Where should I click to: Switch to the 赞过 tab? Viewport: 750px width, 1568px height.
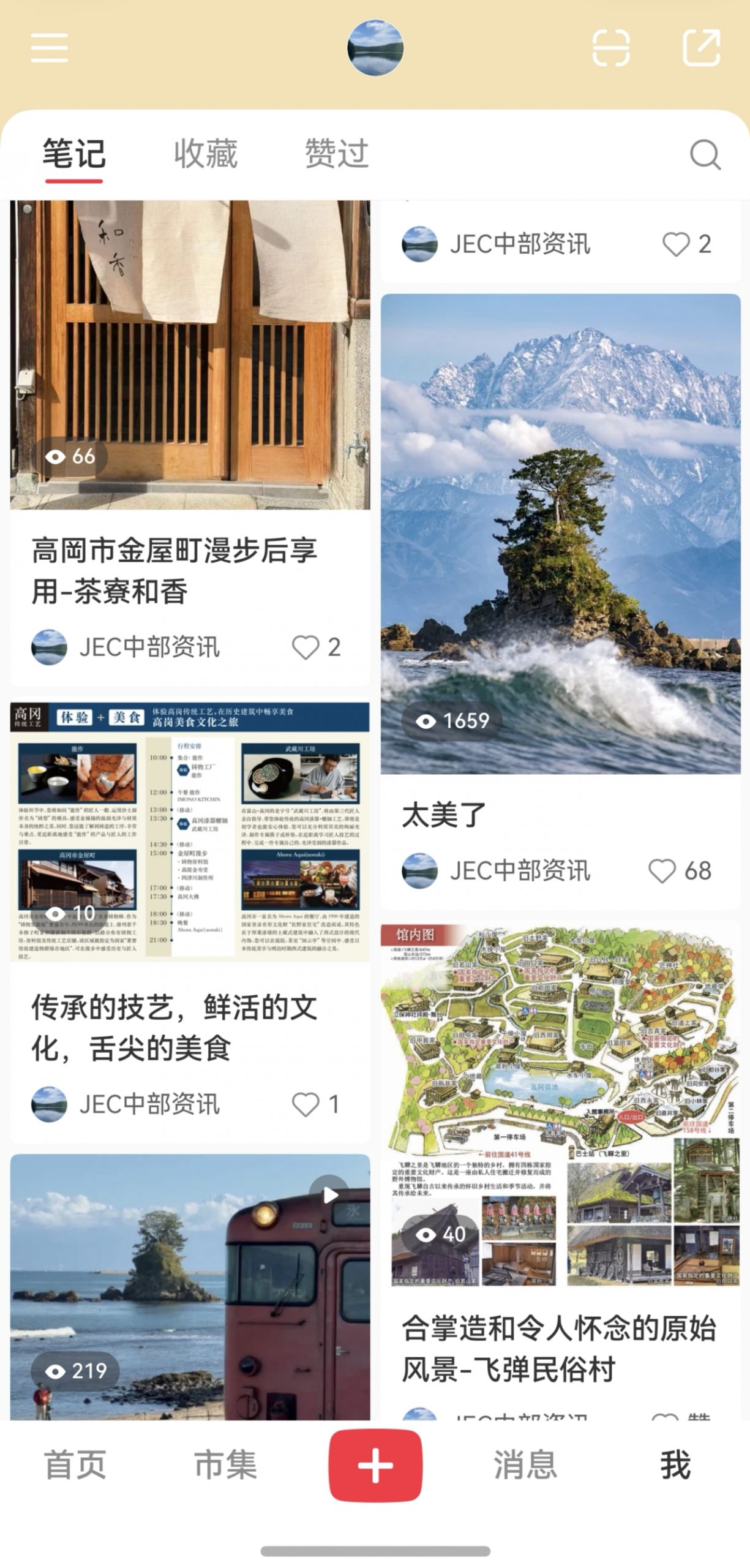click(337, 154)
